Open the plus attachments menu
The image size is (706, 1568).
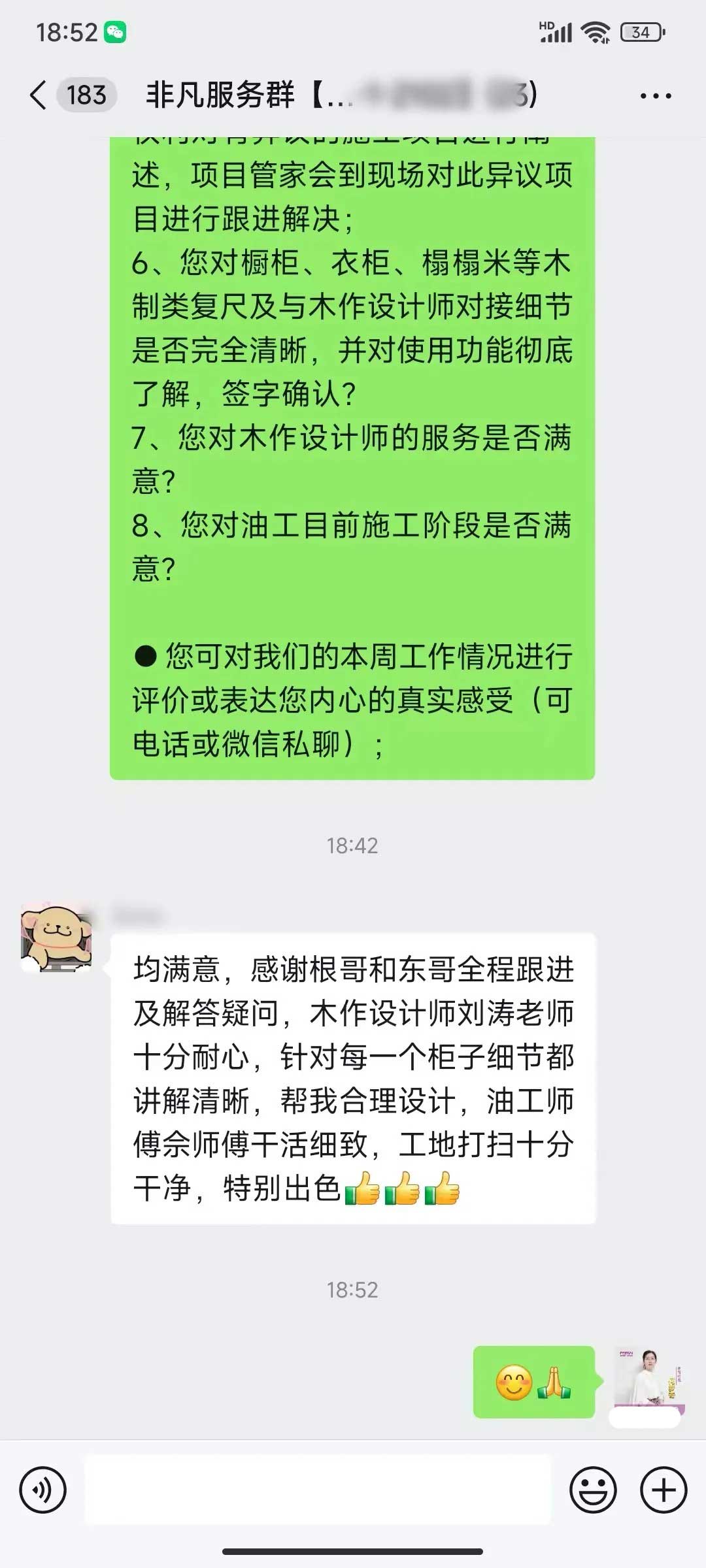663,1490
